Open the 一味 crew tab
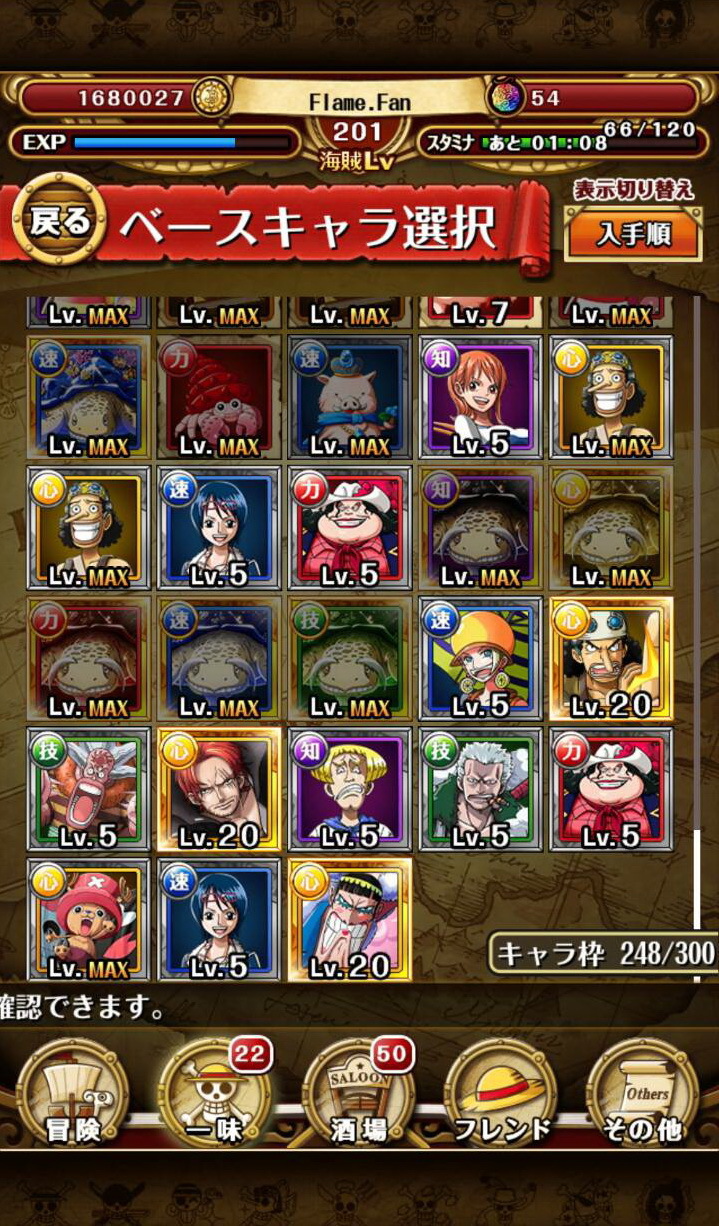Screen dimensions: 719x1226 [215, 1096]
